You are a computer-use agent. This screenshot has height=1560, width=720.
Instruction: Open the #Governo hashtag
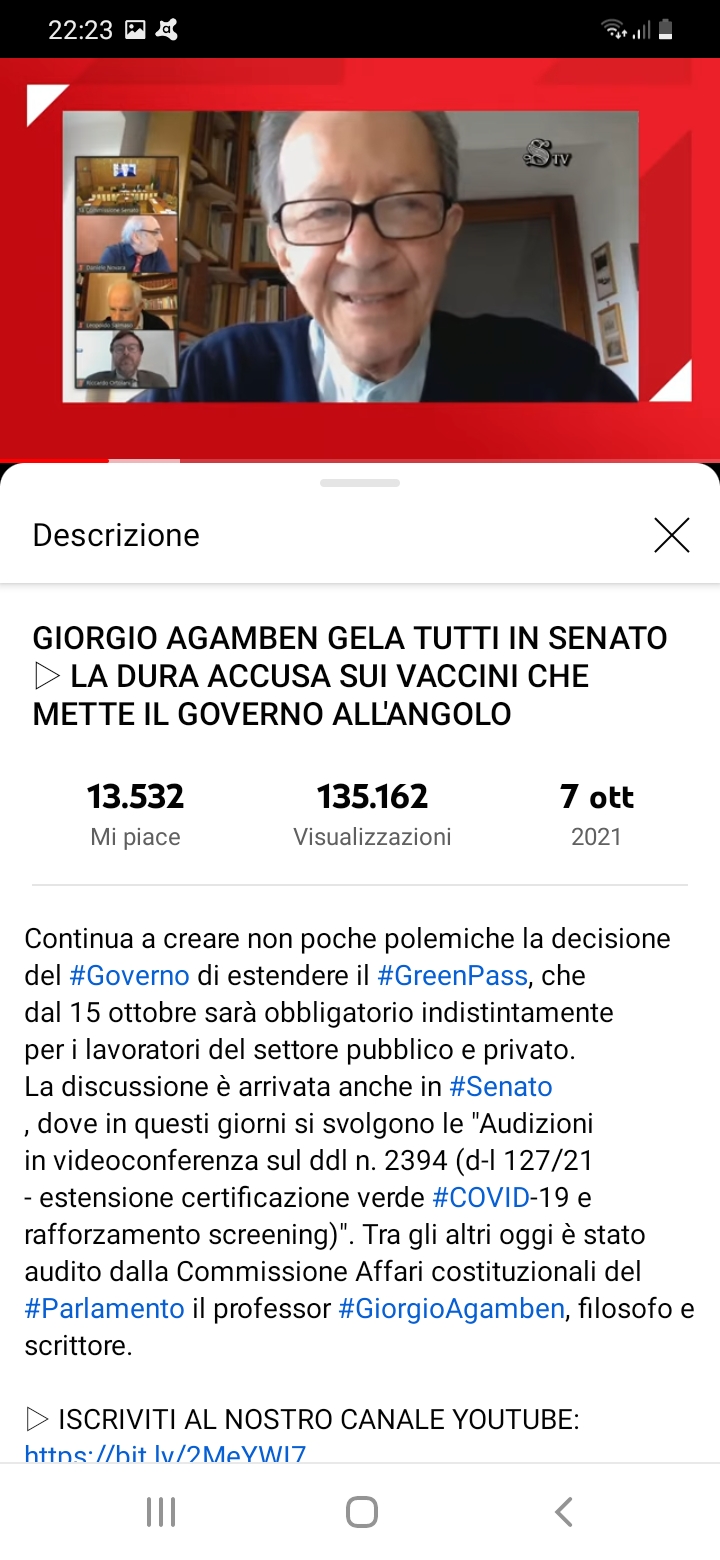click(x=129, y=975)
